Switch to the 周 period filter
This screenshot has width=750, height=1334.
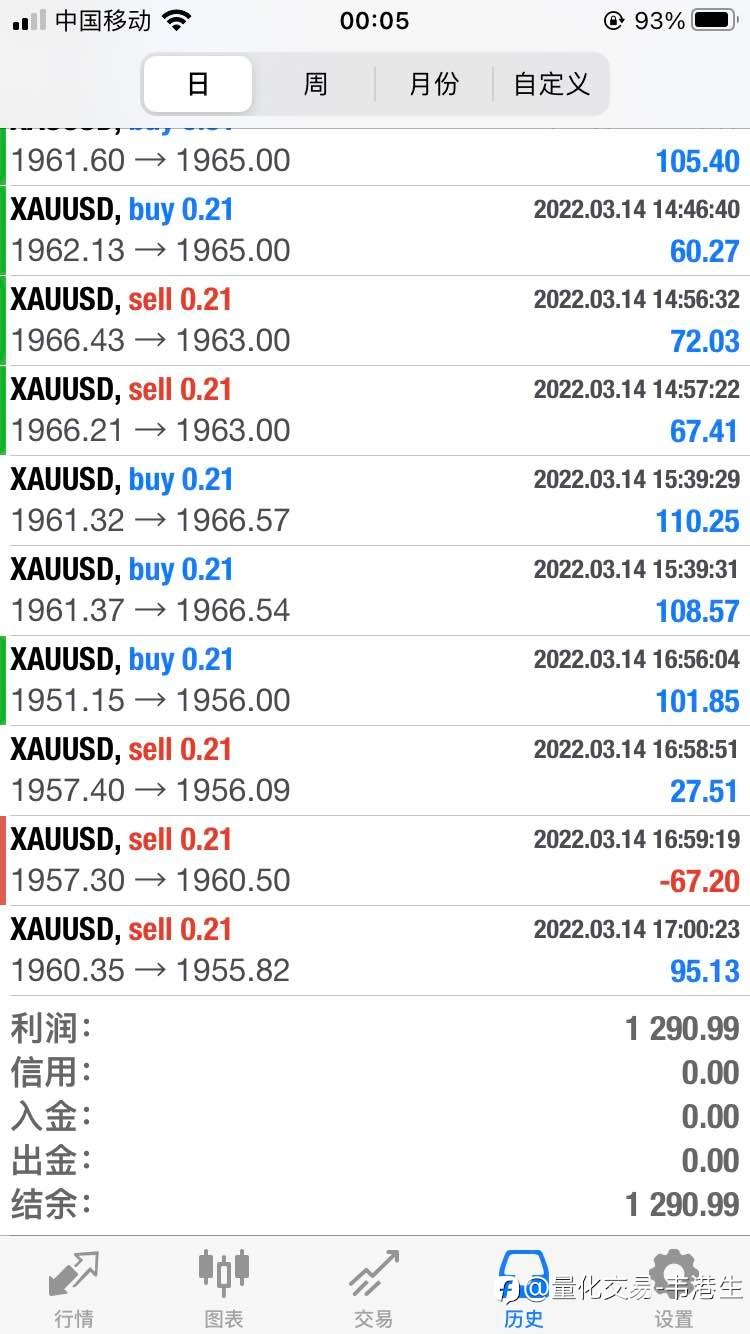point(315,84)
